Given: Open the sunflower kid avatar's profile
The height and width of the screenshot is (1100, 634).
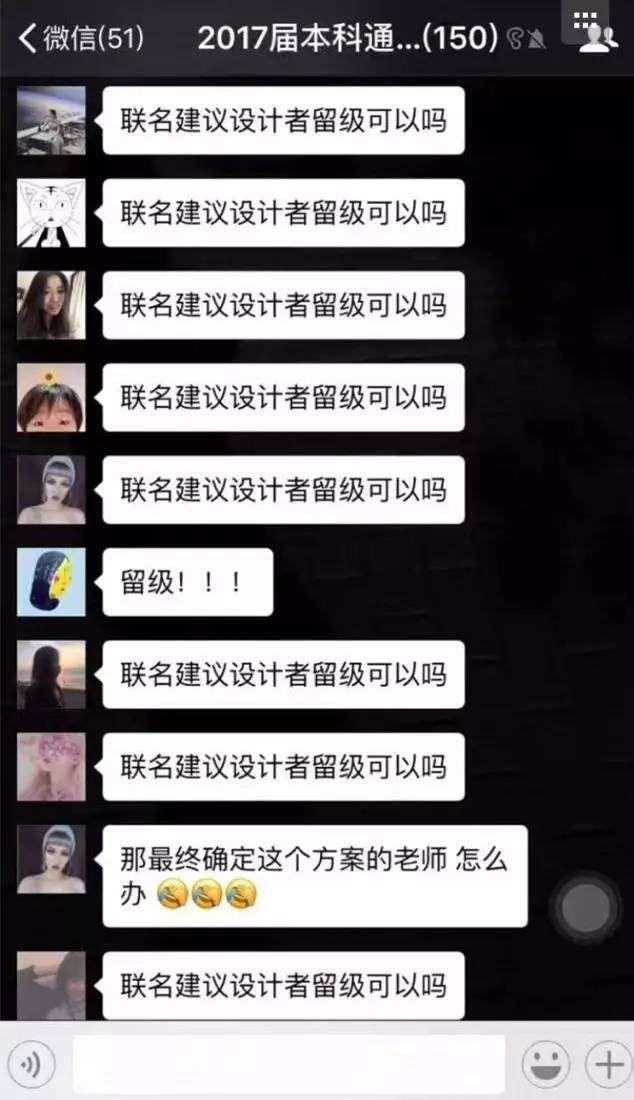Looking at the screenshot, I should pos(51,398).
